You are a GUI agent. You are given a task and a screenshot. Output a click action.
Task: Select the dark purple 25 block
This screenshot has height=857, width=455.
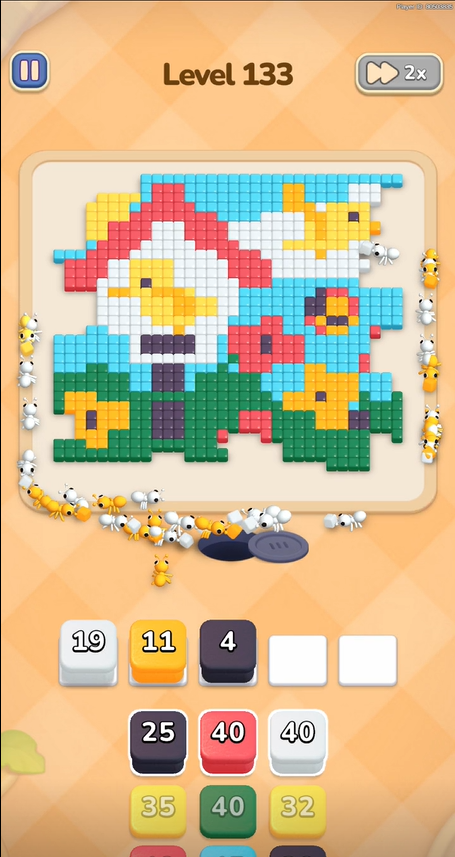(158, 742)
